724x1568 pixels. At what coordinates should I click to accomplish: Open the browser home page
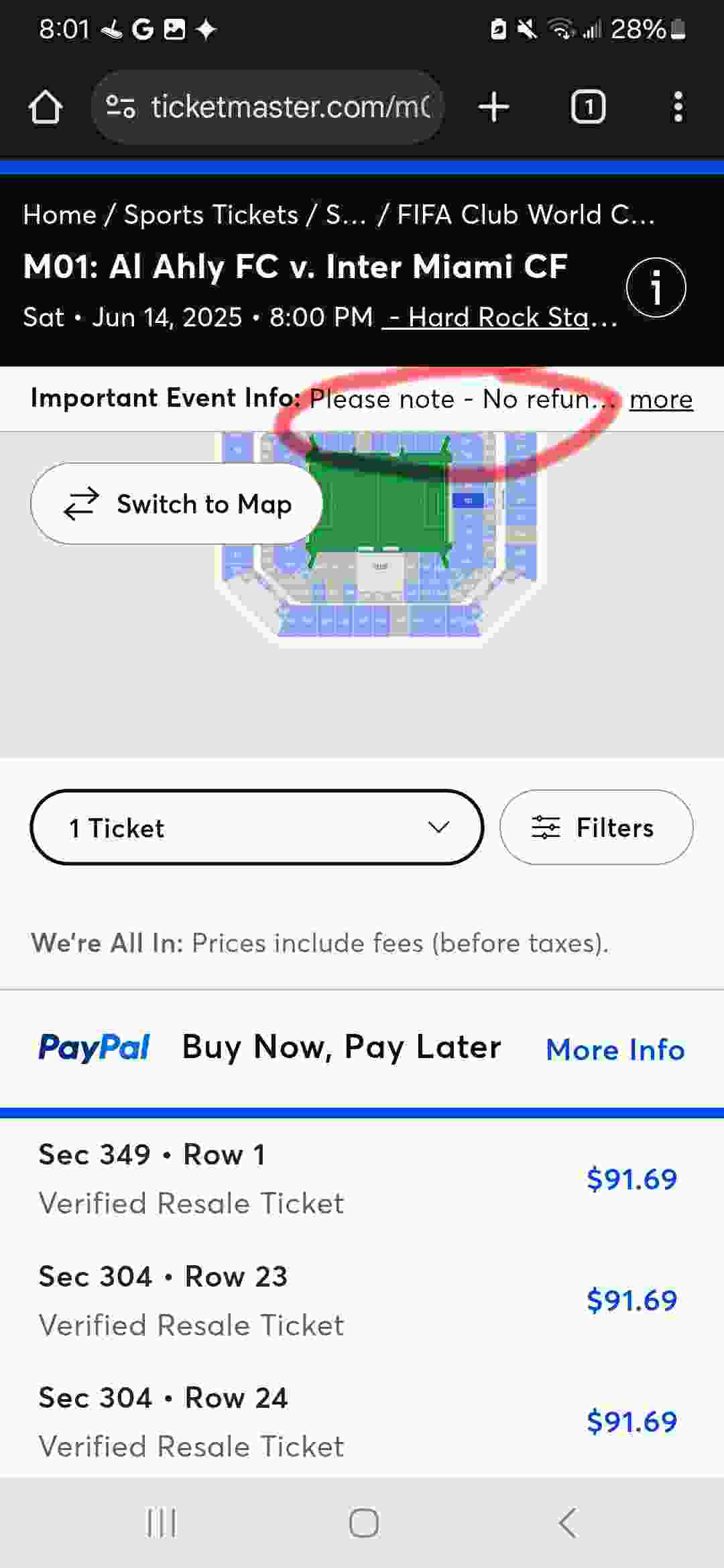[x=45, y=107]
